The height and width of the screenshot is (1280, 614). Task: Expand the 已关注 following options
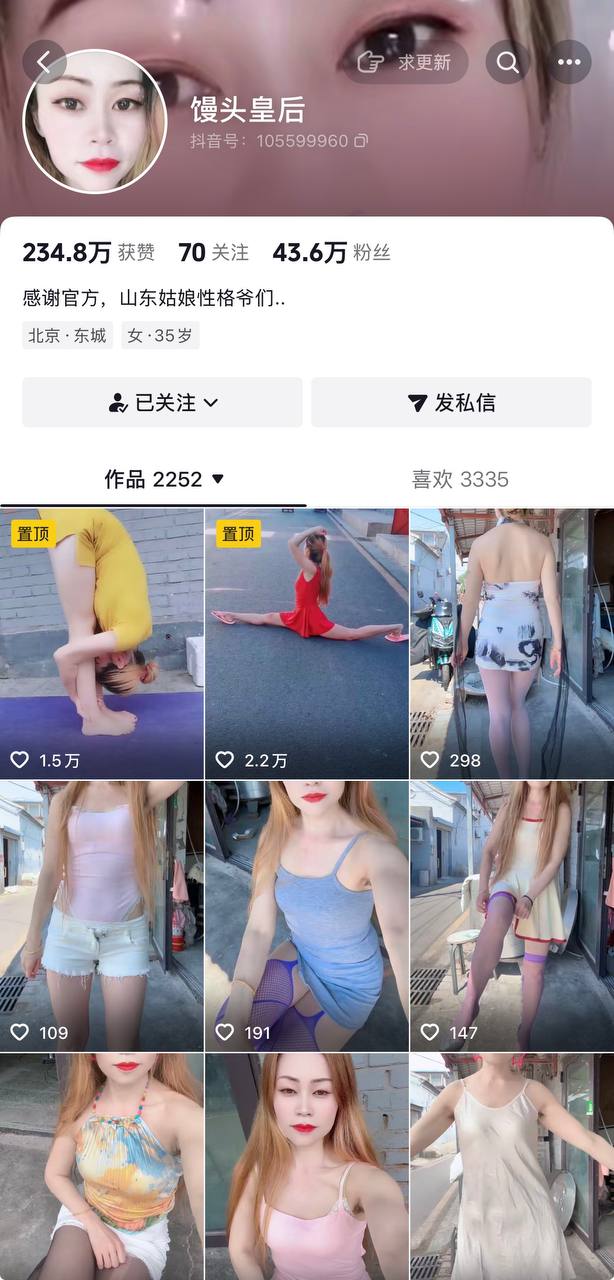coord(162,402)
